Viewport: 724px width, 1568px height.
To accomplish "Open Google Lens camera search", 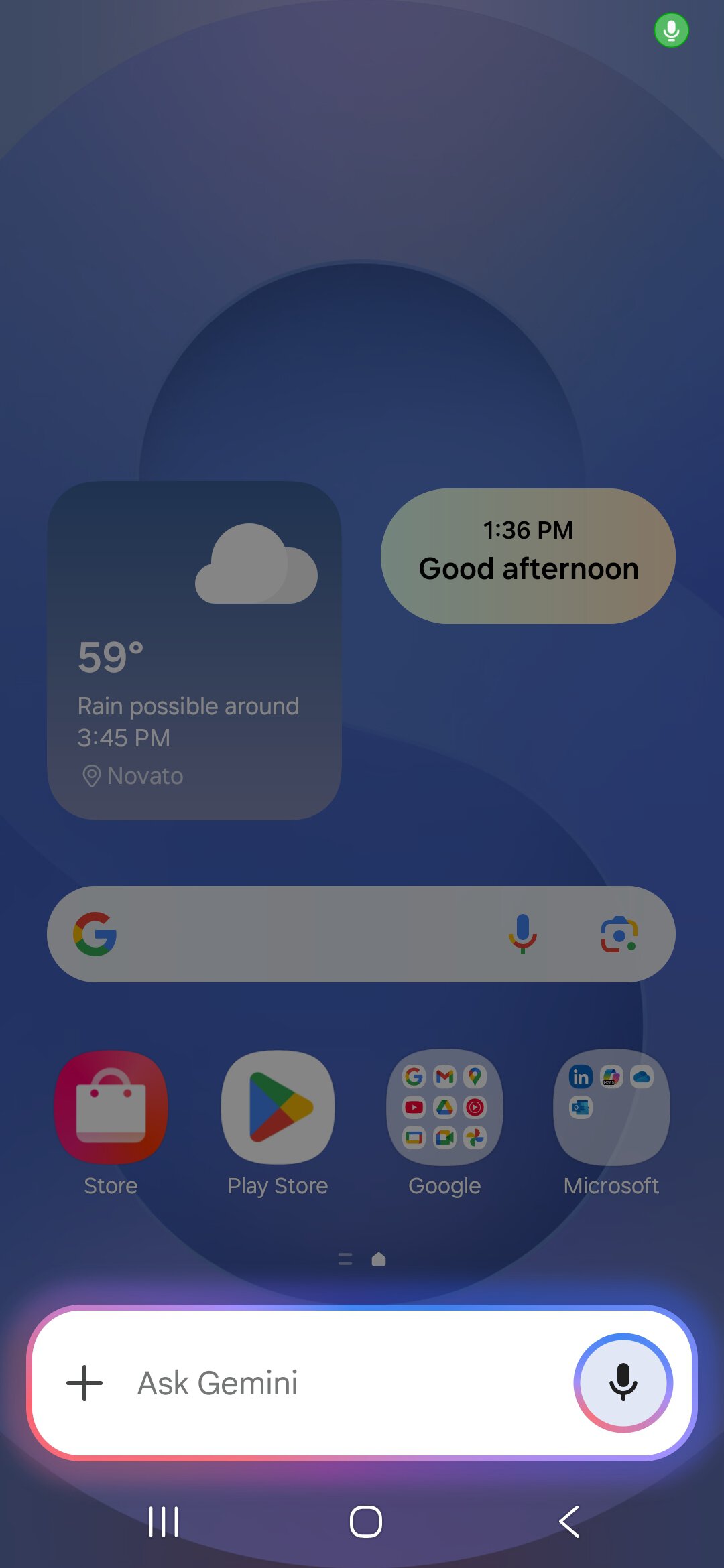I will (x=619, y=934).
